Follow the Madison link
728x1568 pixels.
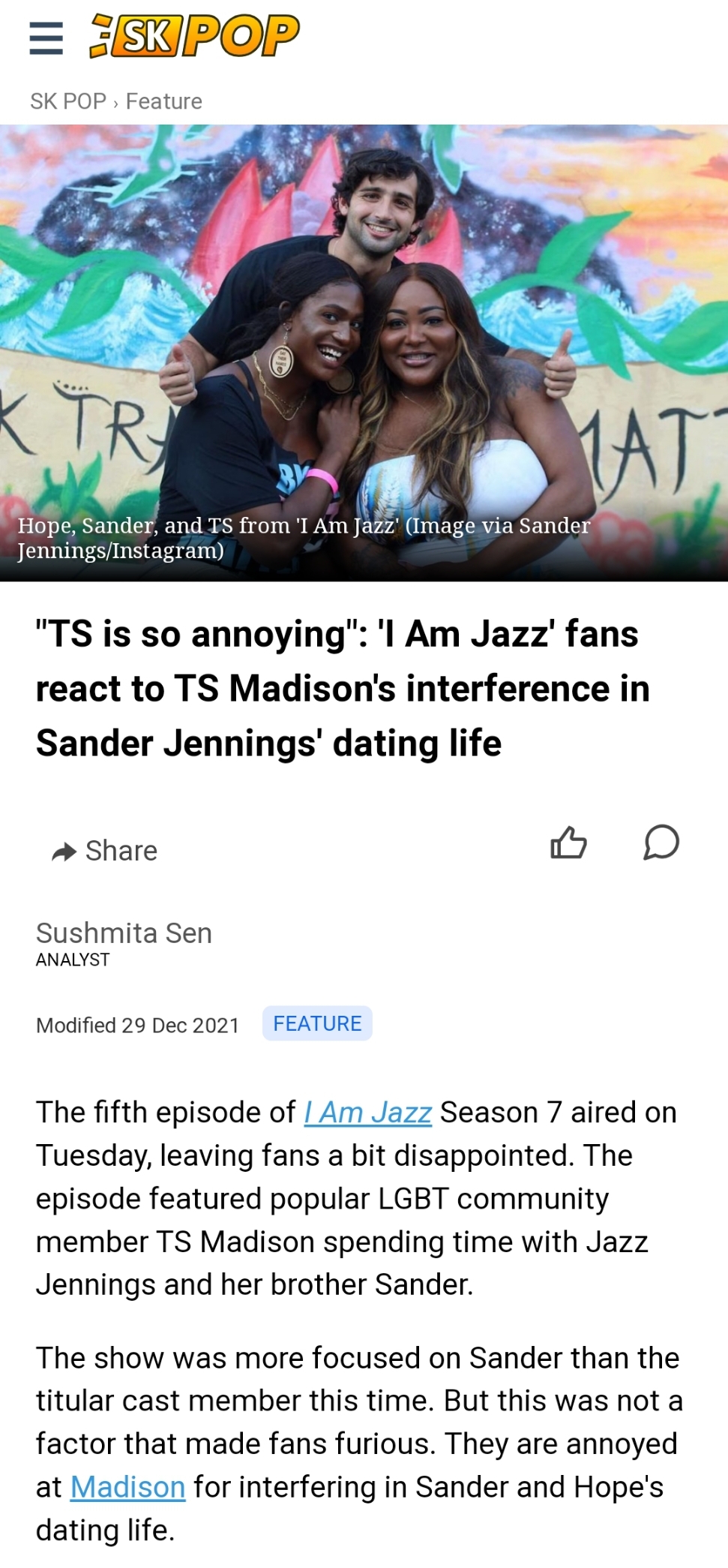pyautogui.click(x=127, y=1487)
